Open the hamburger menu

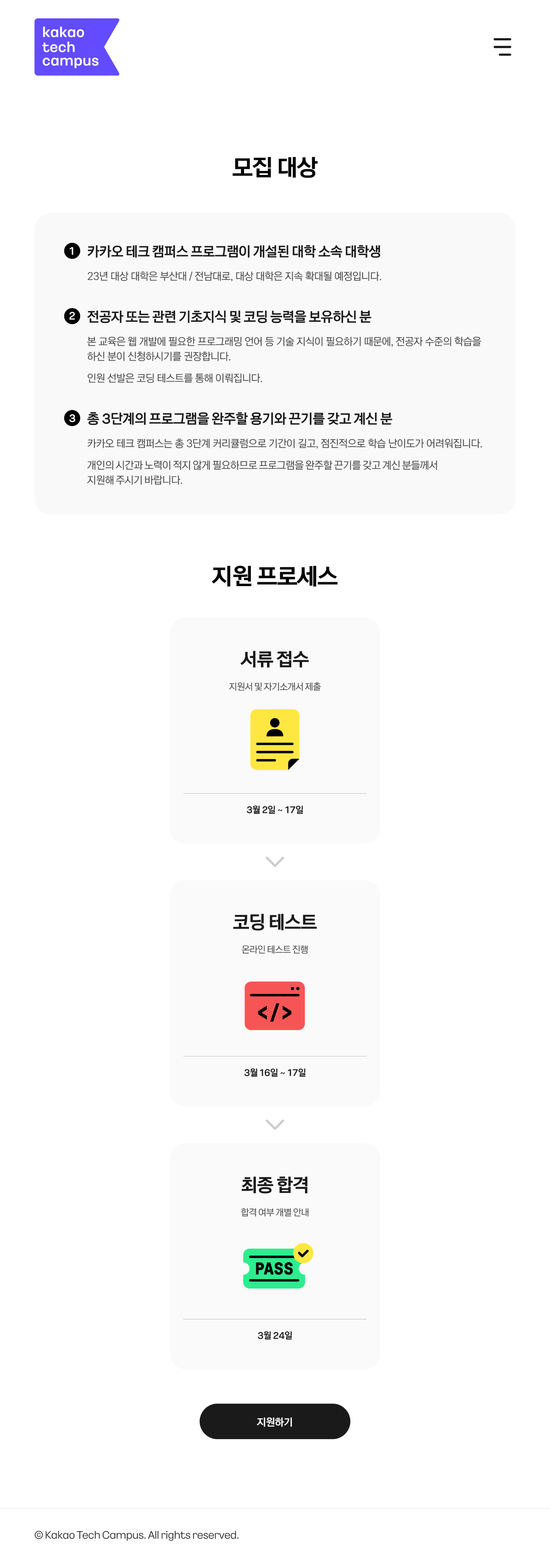[502, 47]
